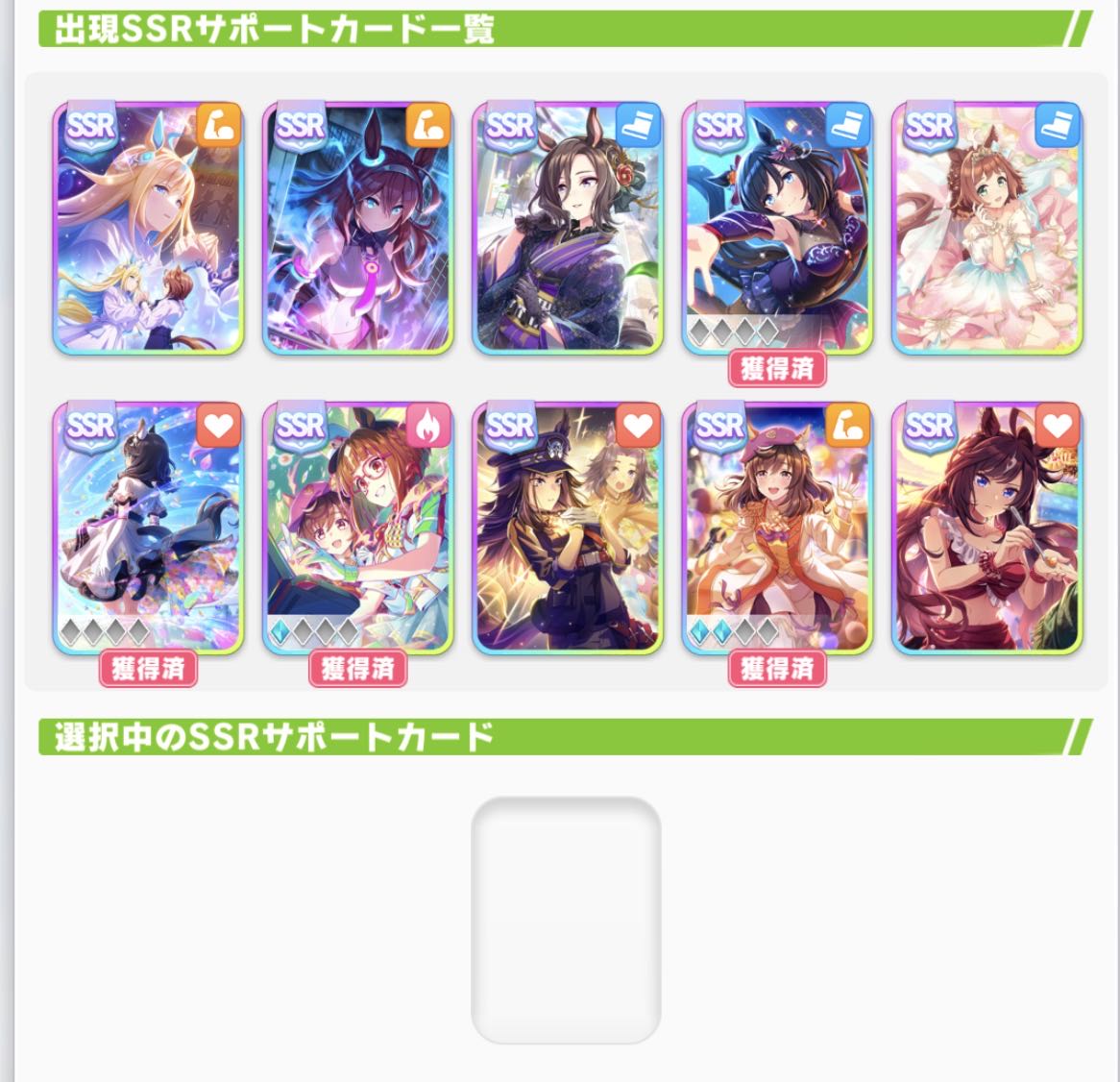Select the blonde-haired power SSR card
The width and height of the screenshot is (1120, 1082).
tap(148, 229)
